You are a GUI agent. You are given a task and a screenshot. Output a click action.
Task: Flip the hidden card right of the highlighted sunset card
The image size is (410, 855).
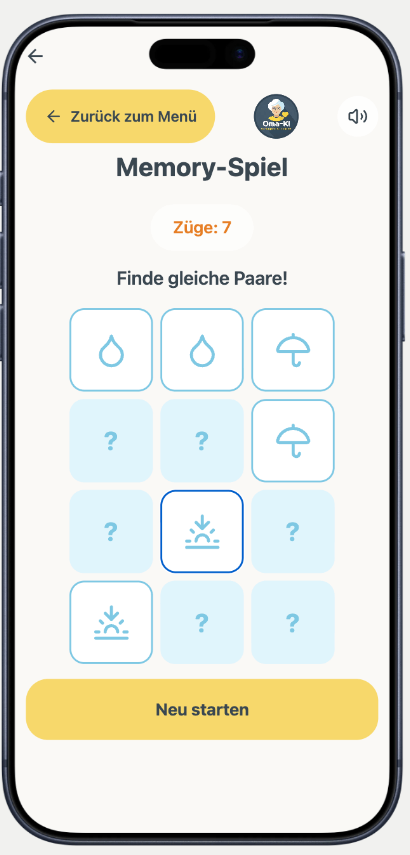click(293, 531)
